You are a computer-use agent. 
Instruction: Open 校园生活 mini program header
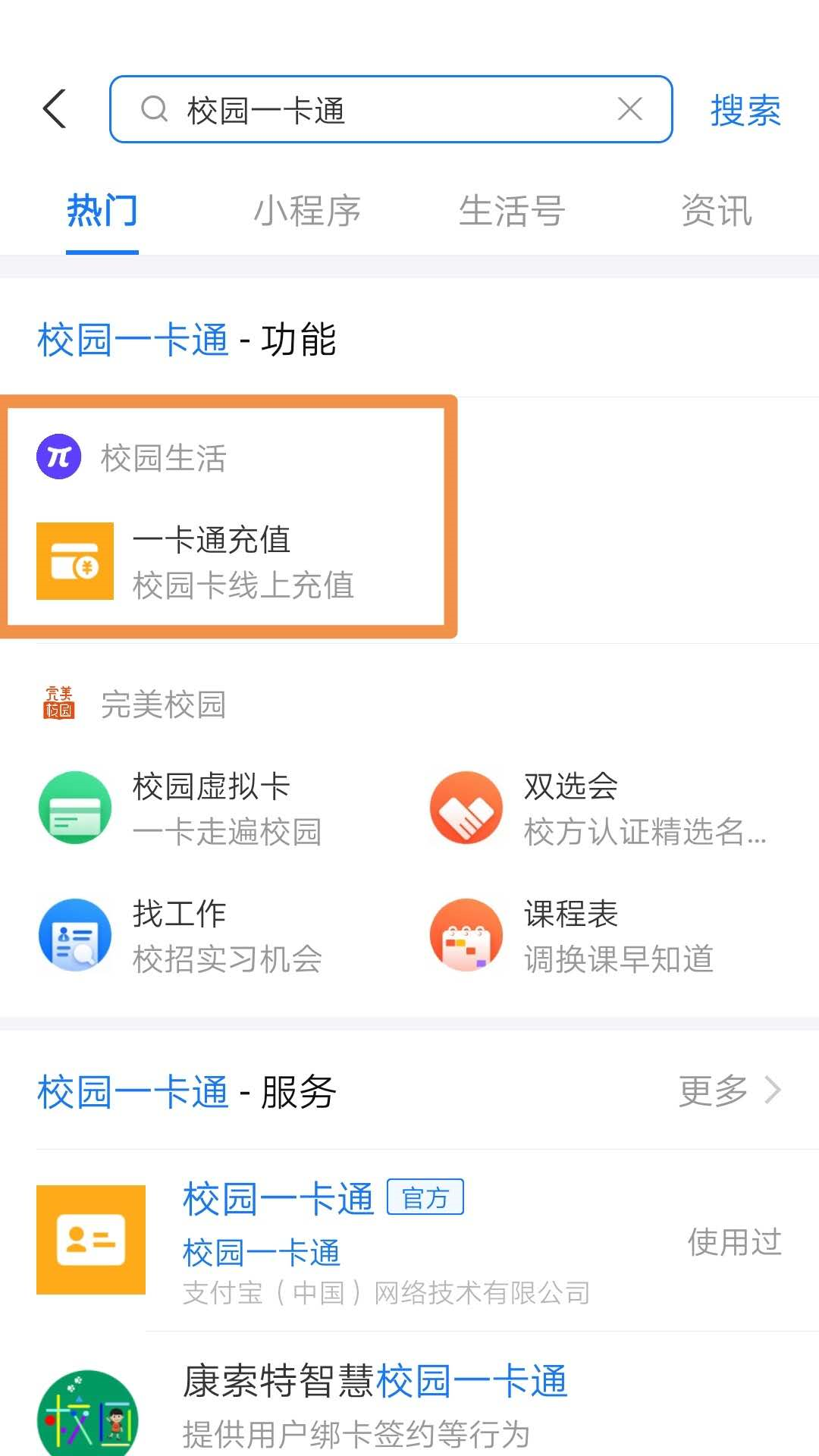(x=162, y=458)
